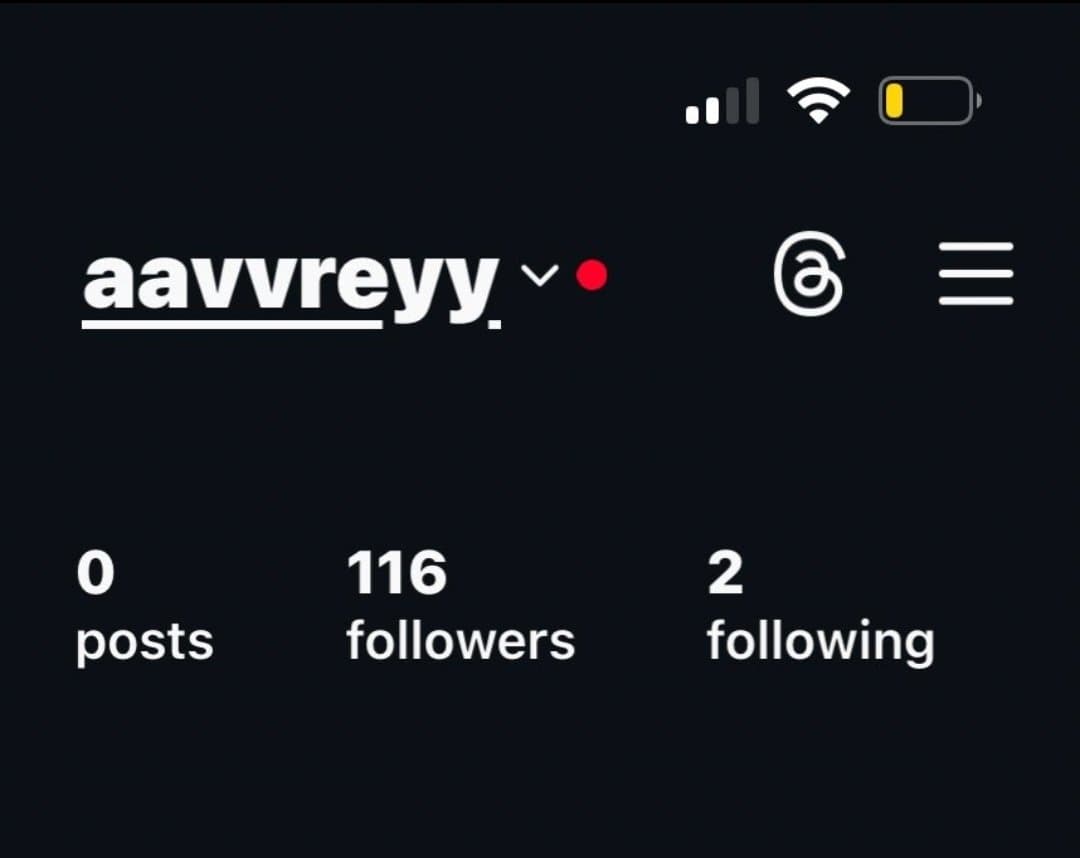Open the Threads icon

point(809,274)
